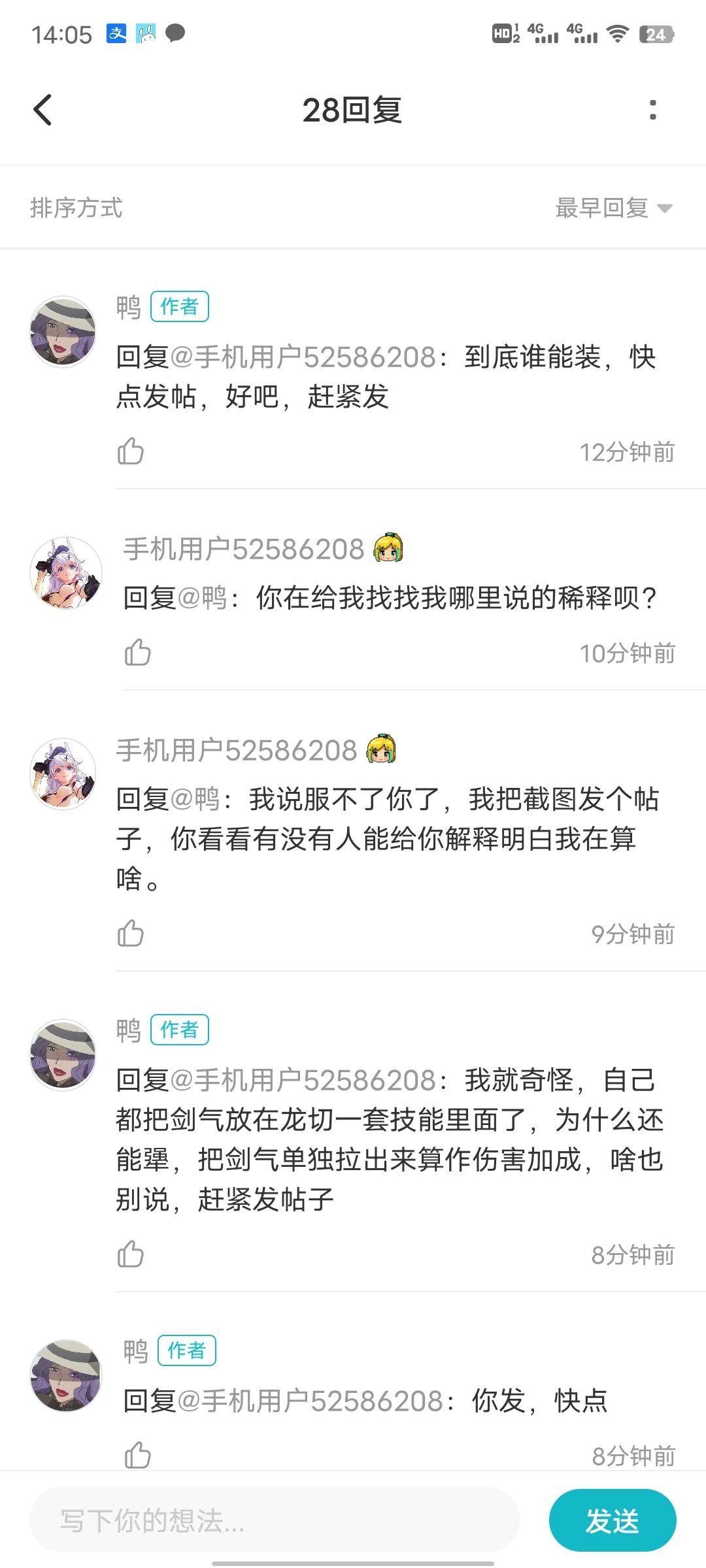Tap the 写下你的想法 comment field
This screenshot has height=1568, width=706.
click(275, 1520)
